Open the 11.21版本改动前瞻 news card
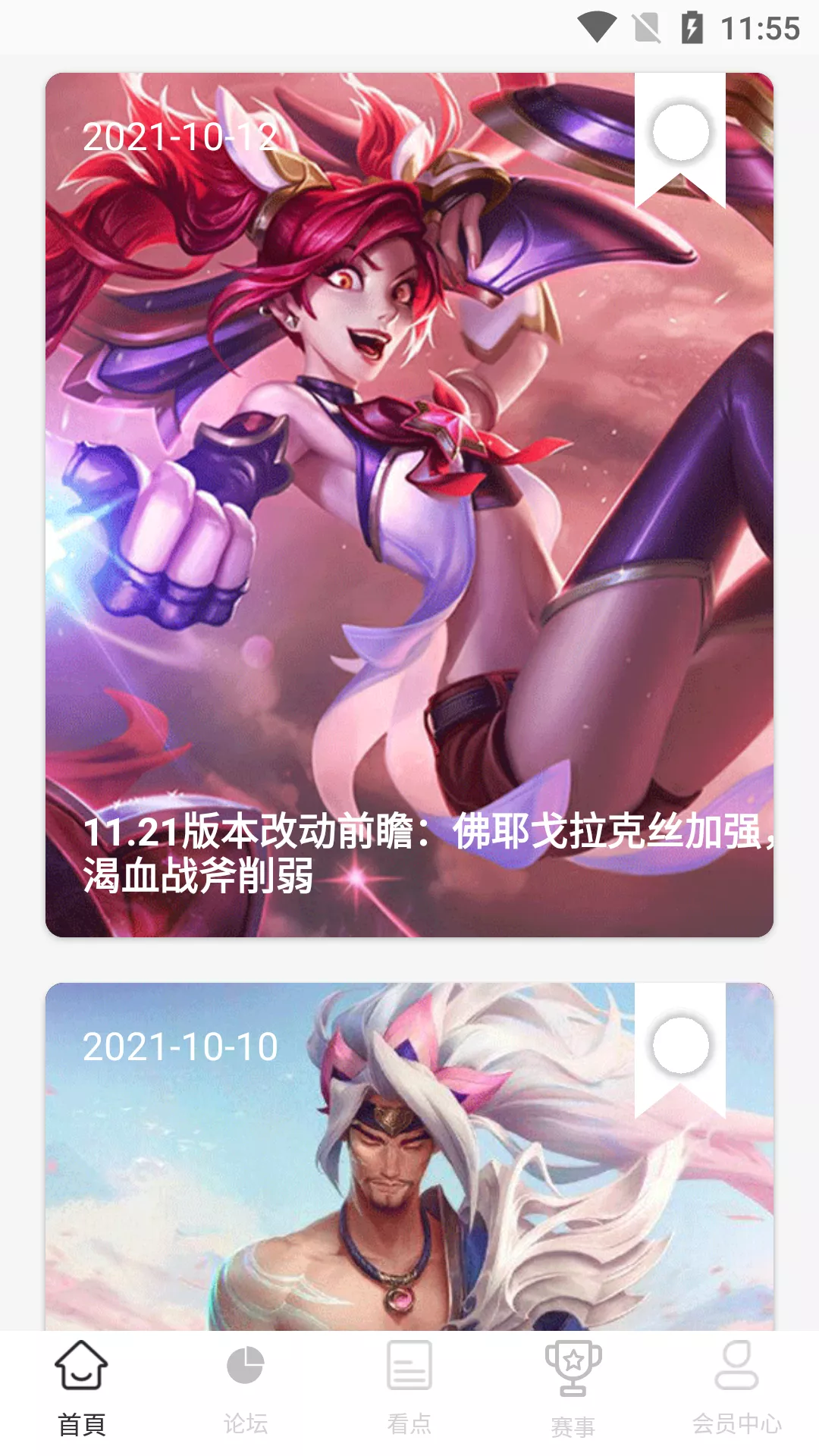Image resolution: width=819 pixels, height=1456 pixels. (x=409, y=531)
